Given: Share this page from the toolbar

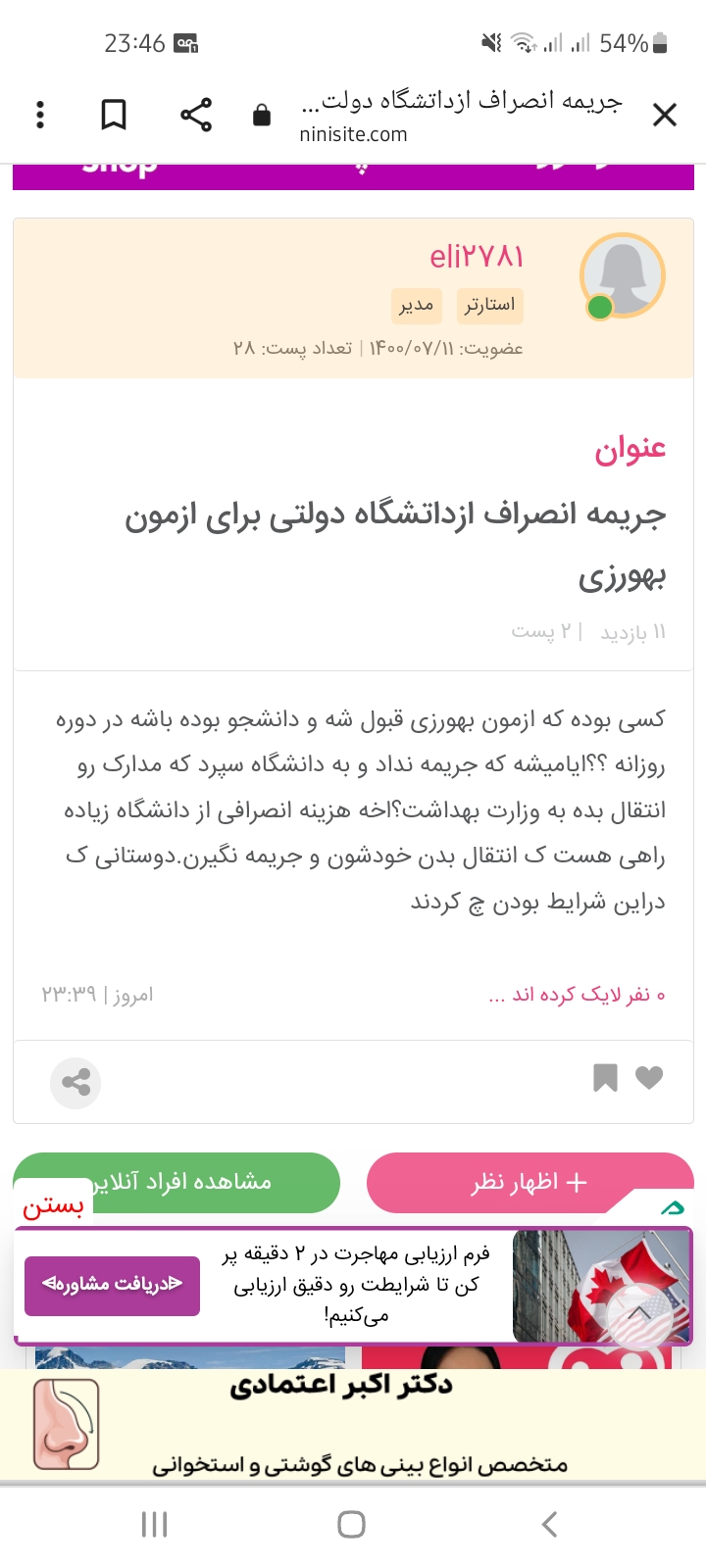Looking at the screenshot, I should click(196, 115).
